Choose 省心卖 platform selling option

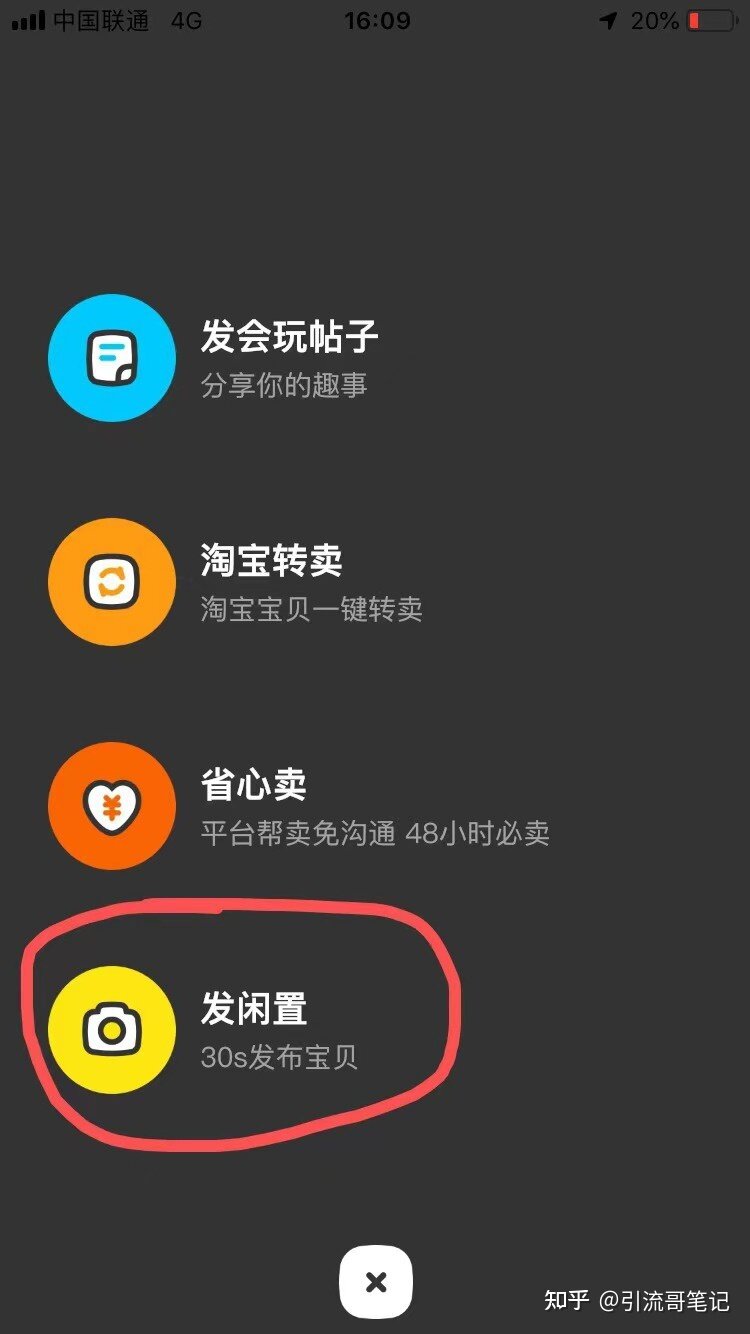(112, 806)
